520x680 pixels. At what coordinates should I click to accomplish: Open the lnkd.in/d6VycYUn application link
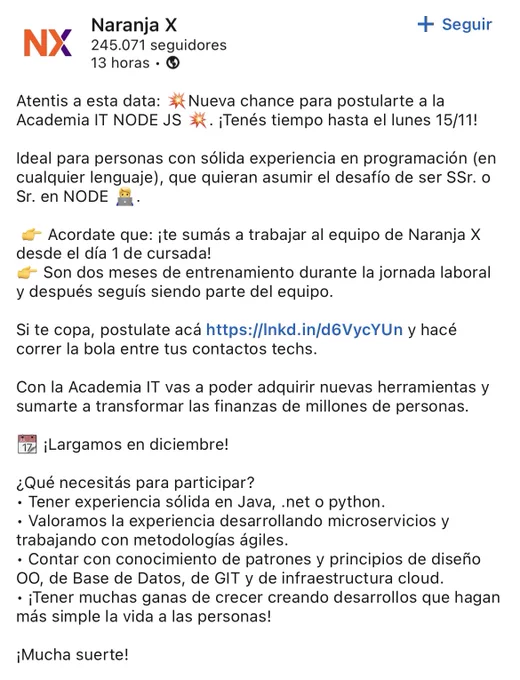pyautogui.click(x=304, y=330)
